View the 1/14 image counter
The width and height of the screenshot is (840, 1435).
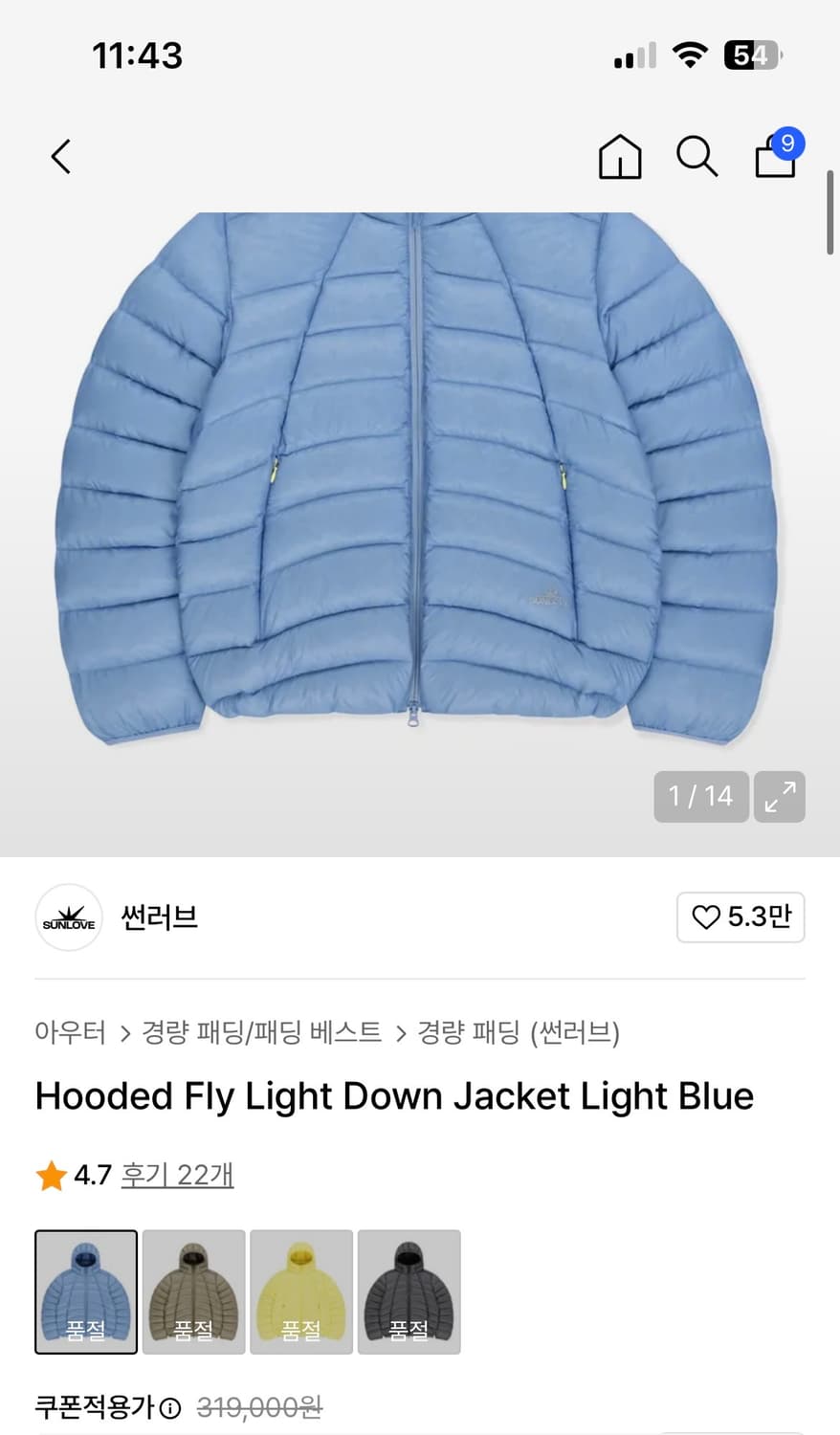pyautogui.click(x=701, y=797)
